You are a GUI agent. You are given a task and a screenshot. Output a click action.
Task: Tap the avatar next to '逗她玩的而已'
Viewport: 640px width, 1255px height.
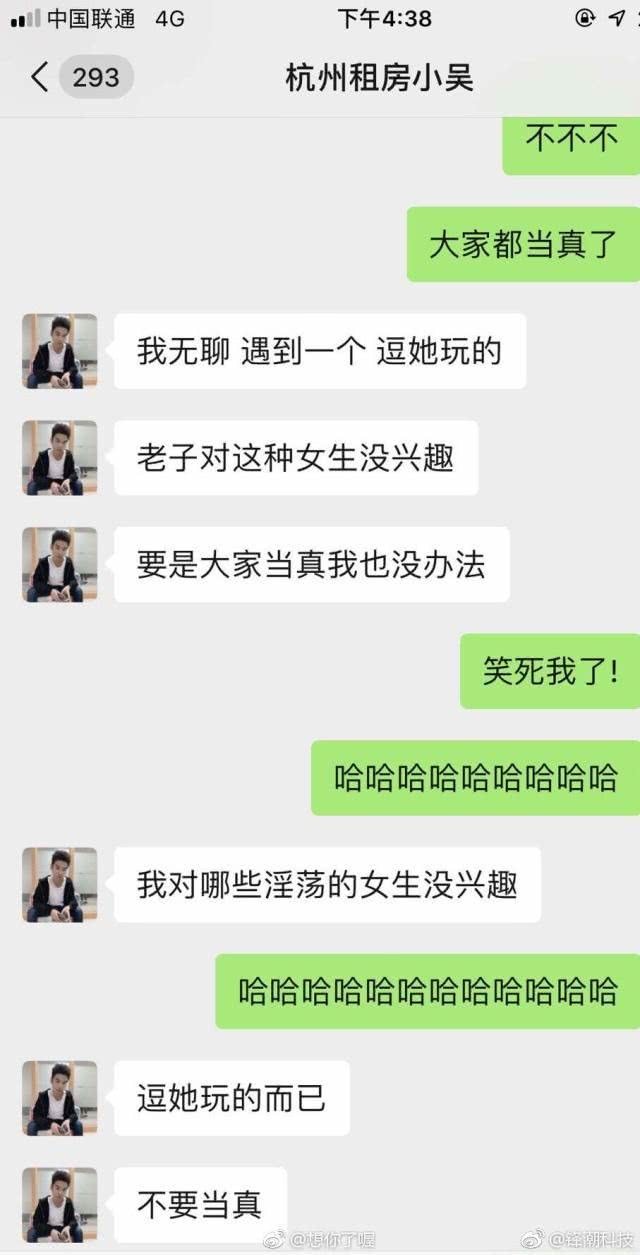click(60, 1098)
